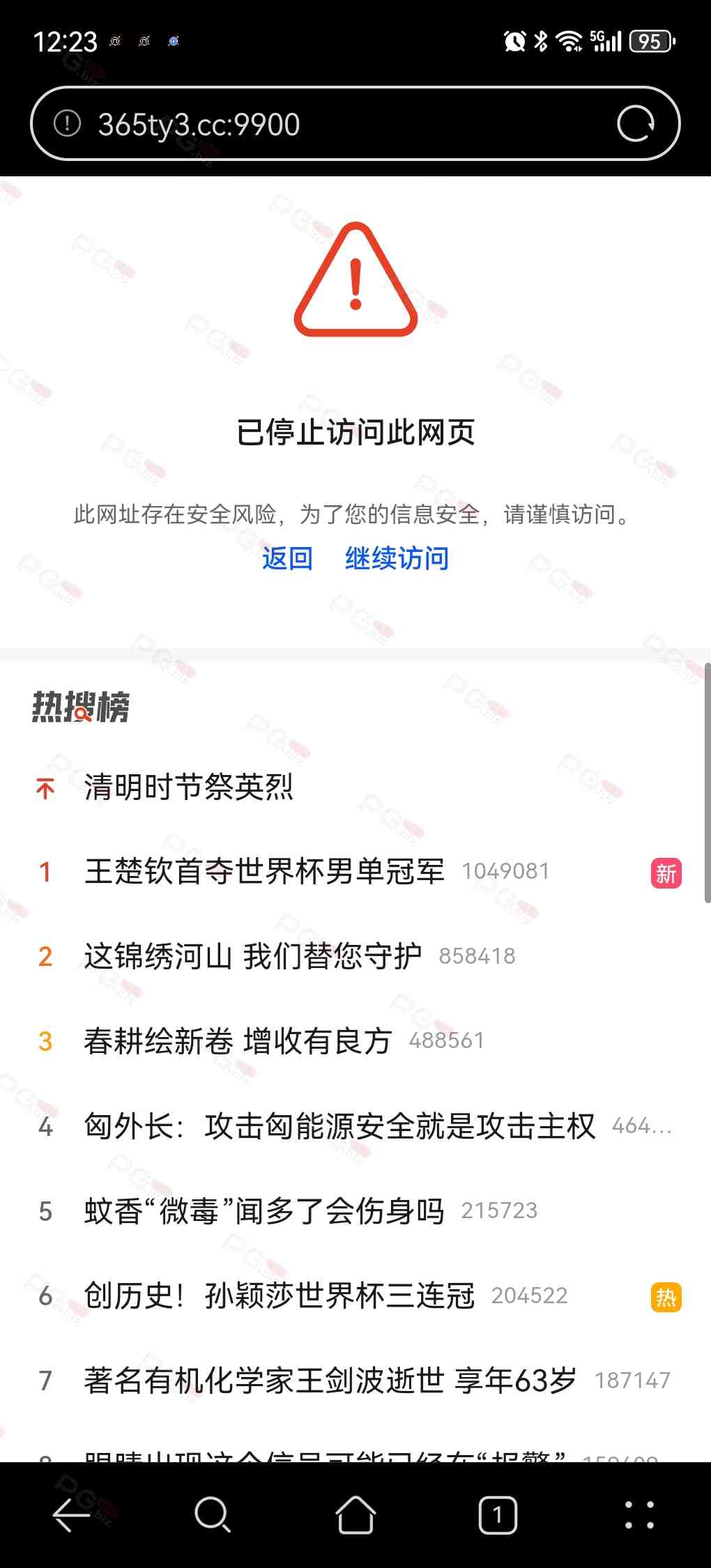Image resolution: width=711 pixels, height=1568 pixels.
Task: Open the site info icon in address bar
Action: [x=68, y=124]
